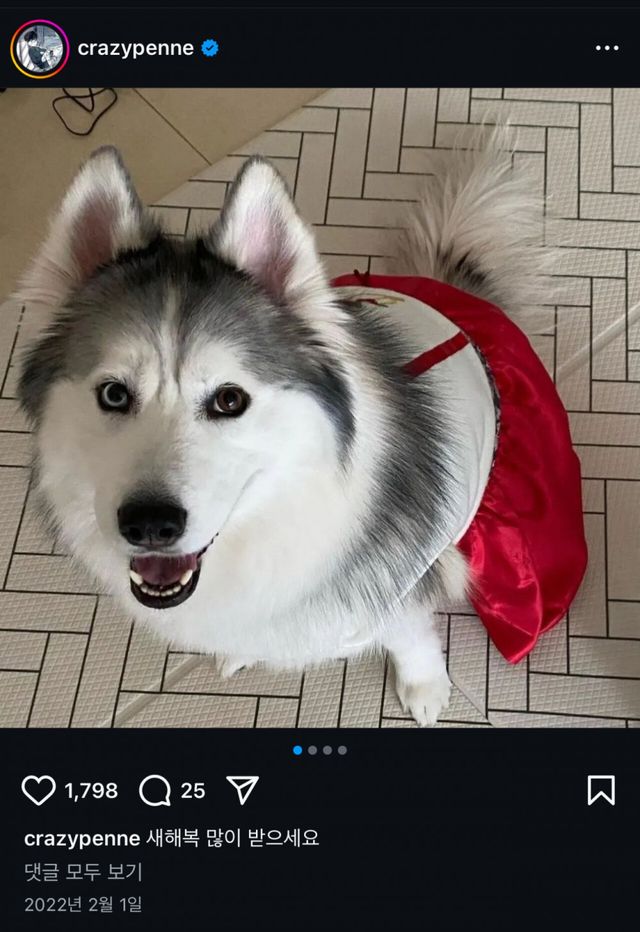Open the three-dot overflow menu
Screen dimensions: 640x932
pos(606,48)
